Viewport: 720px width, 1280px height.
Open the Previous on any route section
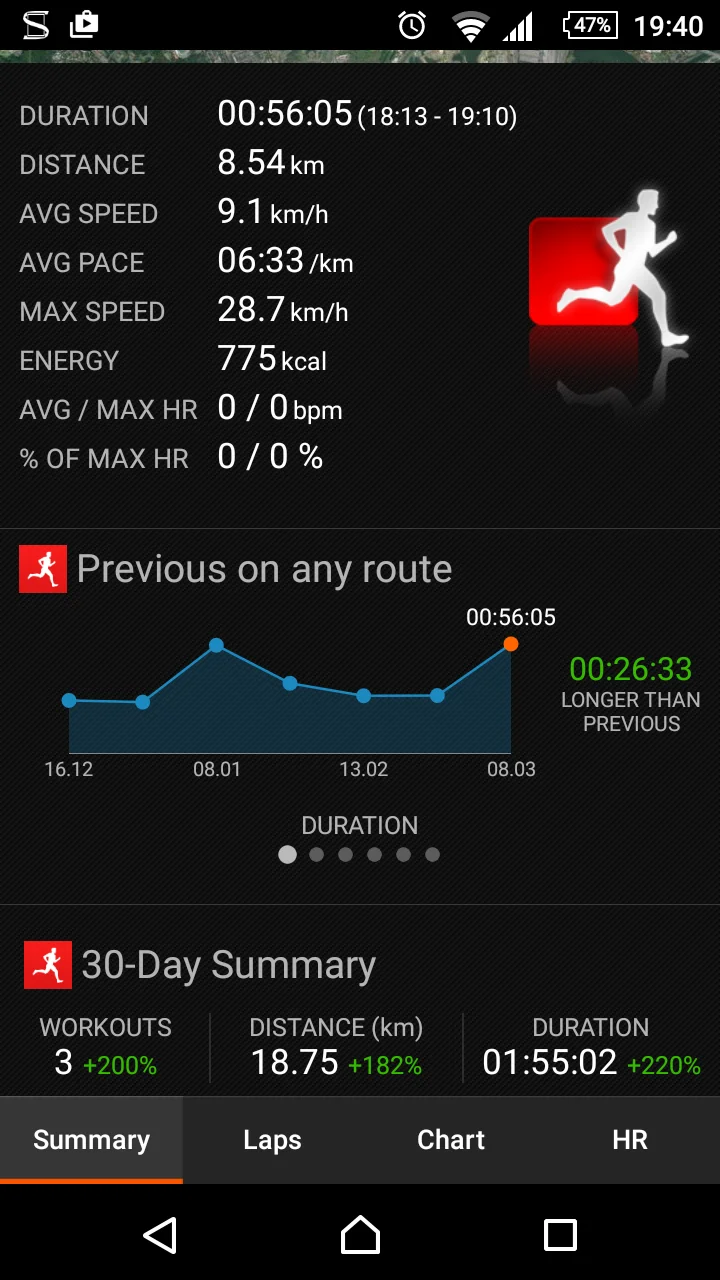tap(264, 569)
